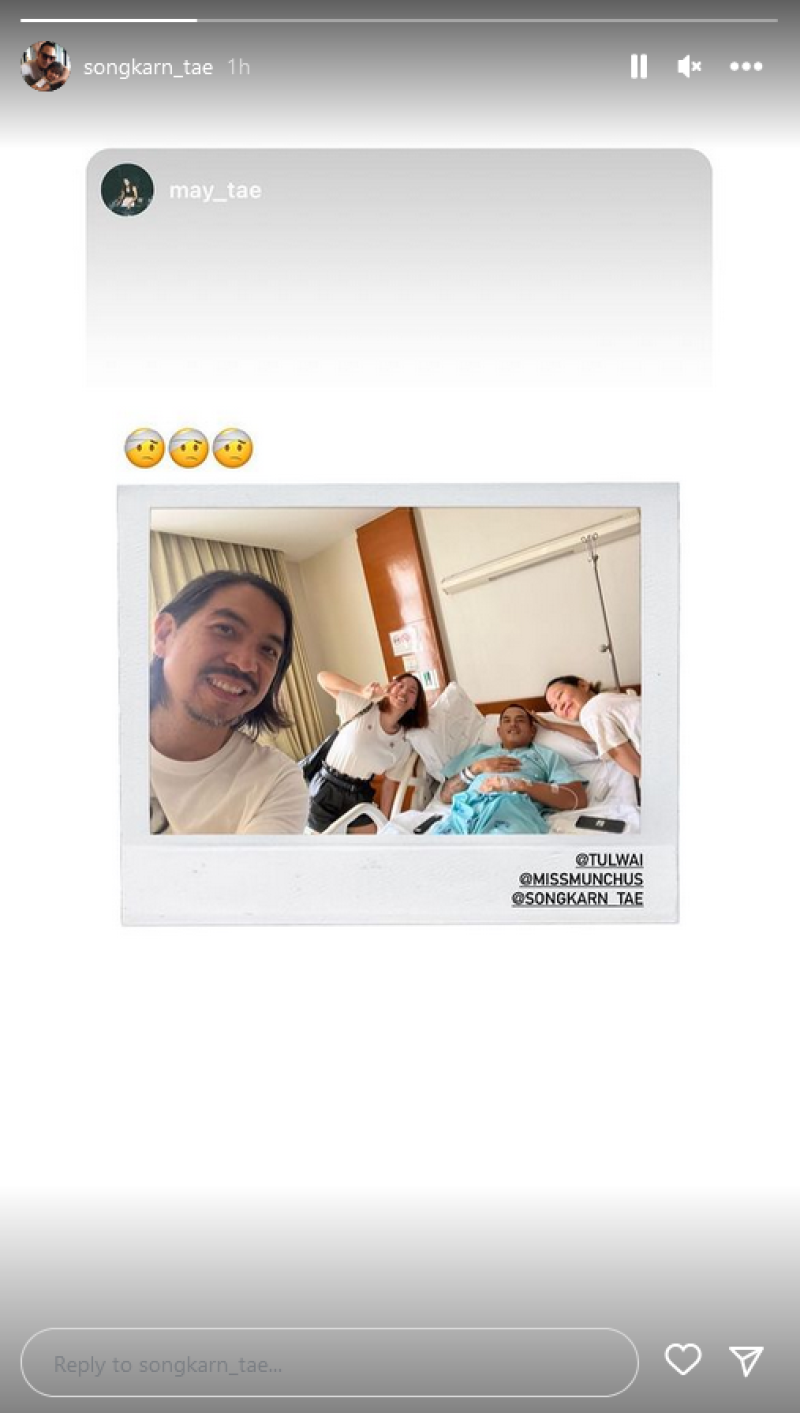
Task: Tap the Reply to songkarn_tae field
Action: pyautogui.click(x=329, y=1363)
